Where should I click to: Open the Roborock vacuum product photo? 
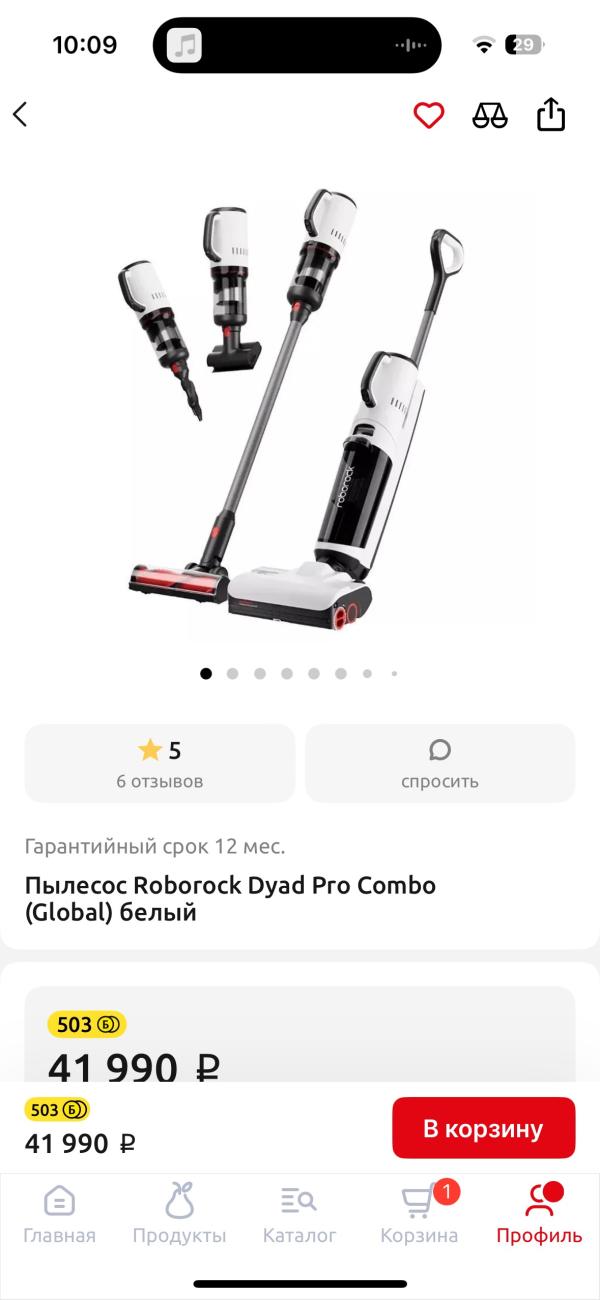[x=300, y=420]
